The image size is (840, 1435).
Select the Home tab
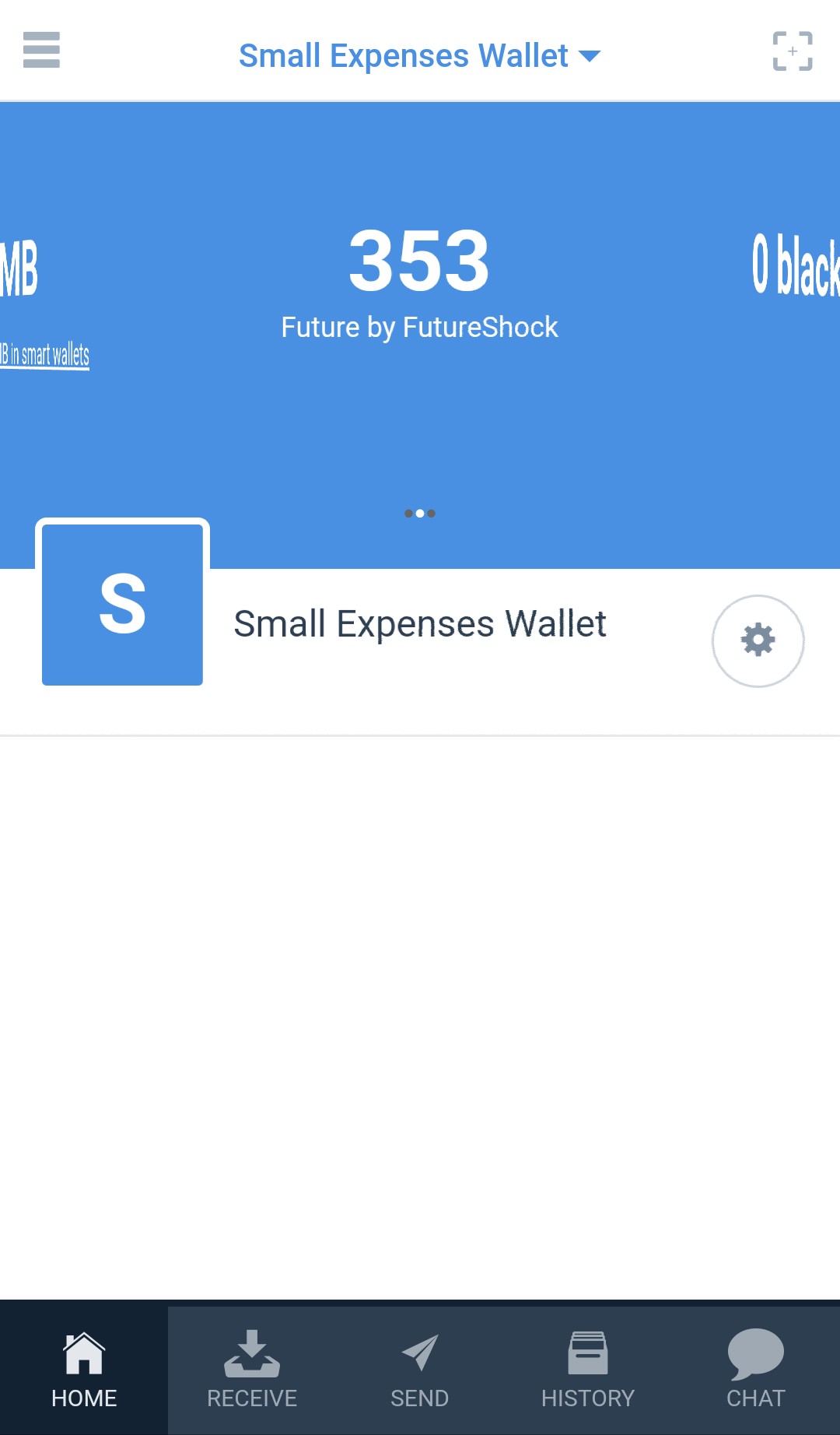click(84, 1370)
